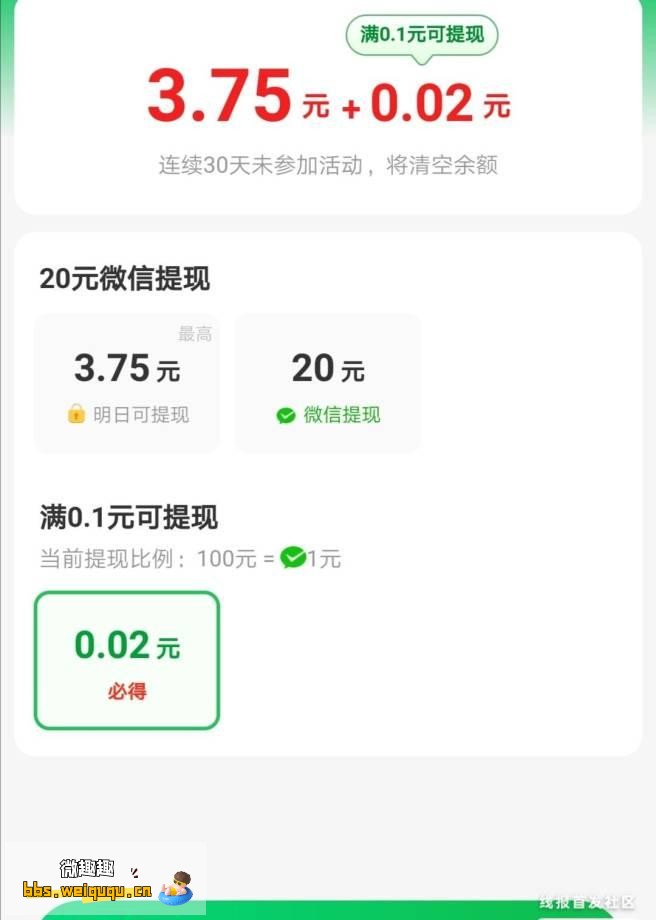
Task: Choose the 20元 微信提现 option
Action: [x=328, y=383]
